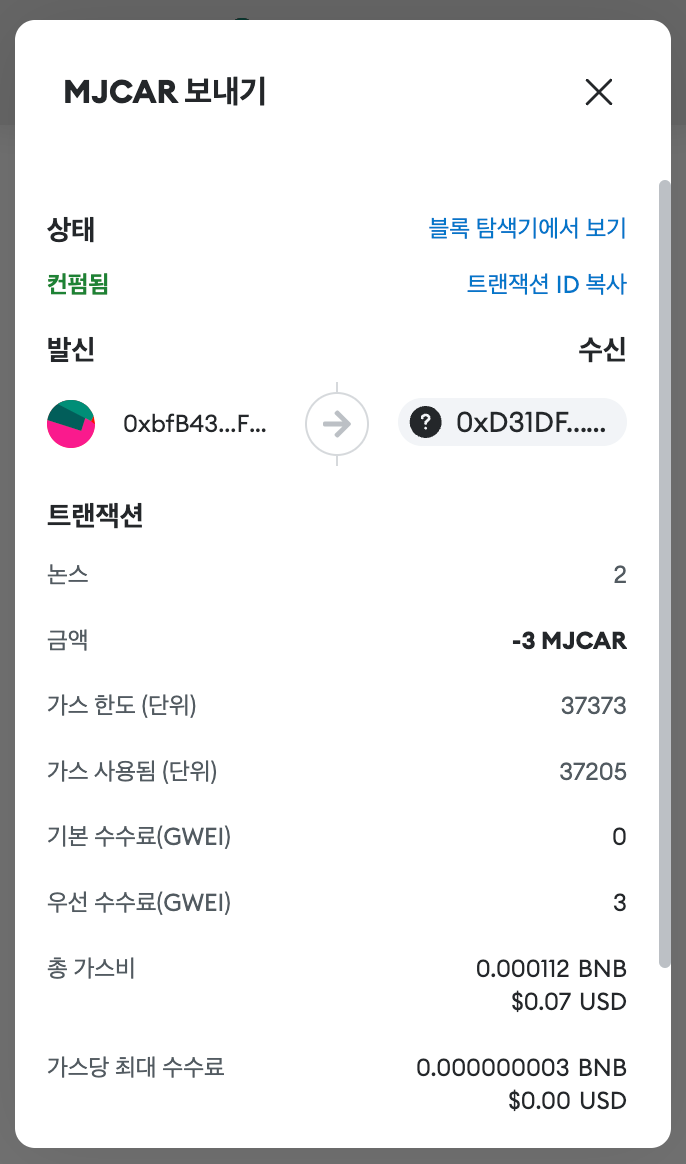Copy transaction ID via 트랜잭션 ID 복사
This screenshot has height=1164, width=686.
pyautogui.click(x=546, y=284)
